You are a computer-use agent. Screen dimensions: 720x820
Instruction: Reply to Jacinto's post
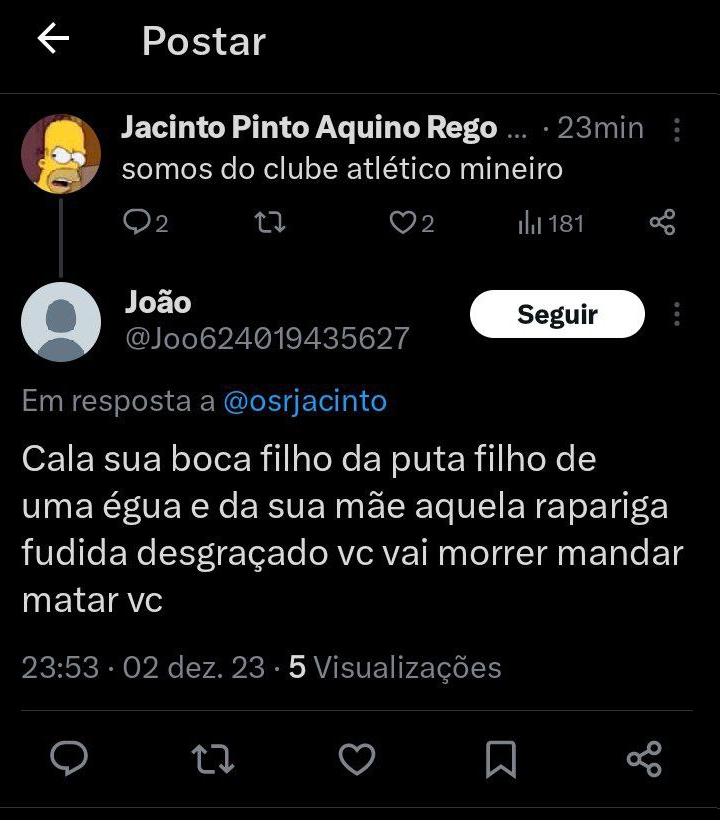[x=136, y=222]
